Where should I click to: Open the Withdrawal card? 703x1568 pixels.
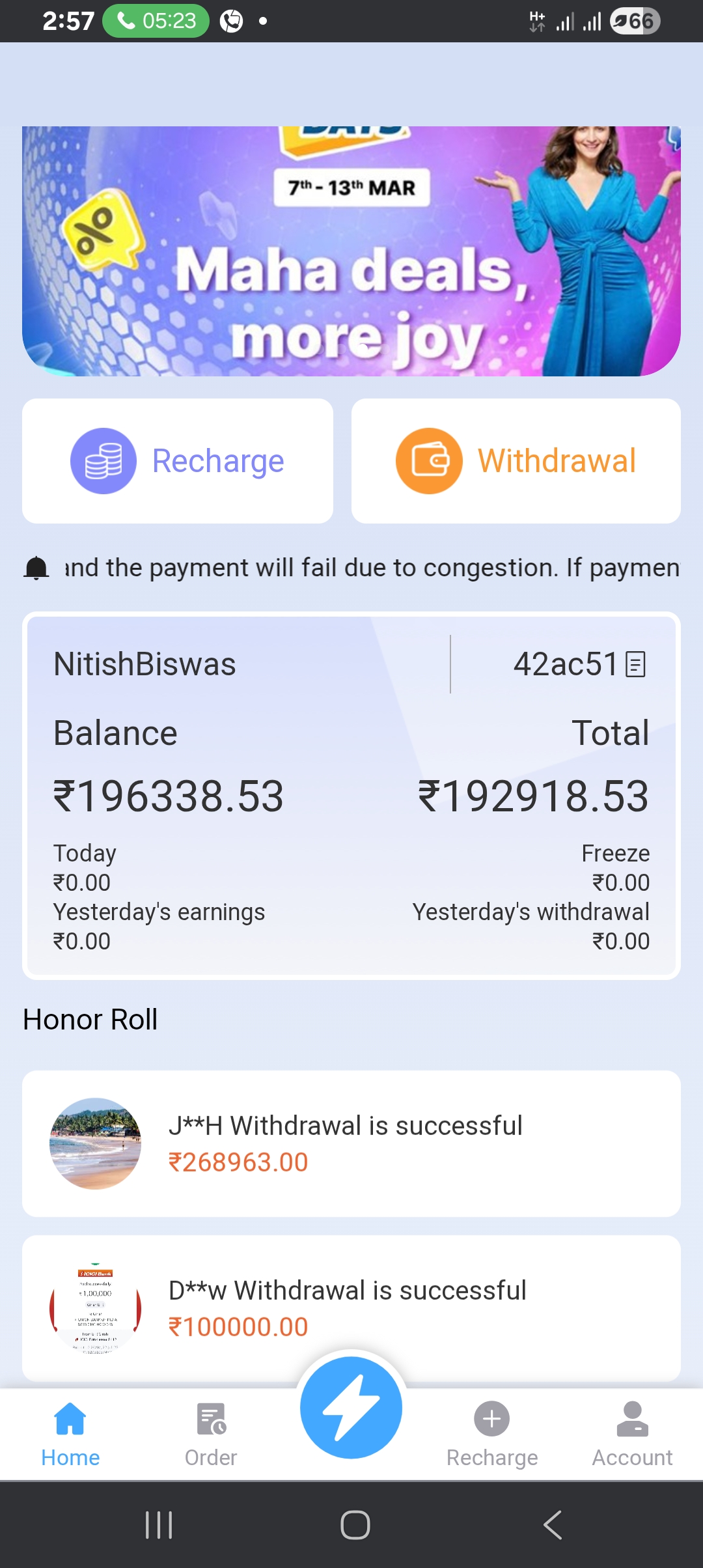click(x=516, y=461)
